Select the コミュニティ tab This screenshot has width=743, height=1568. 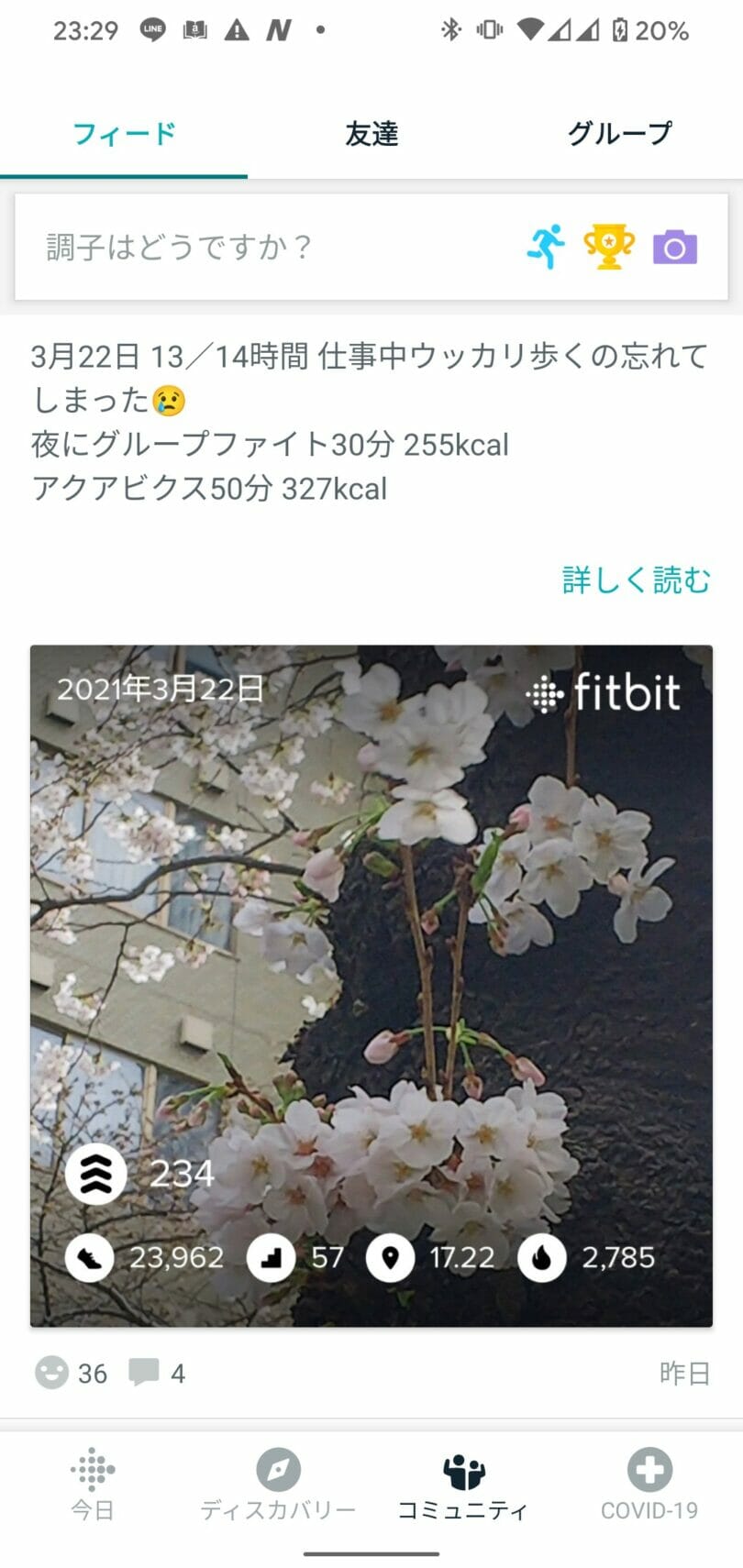[x=463, y=1485]
